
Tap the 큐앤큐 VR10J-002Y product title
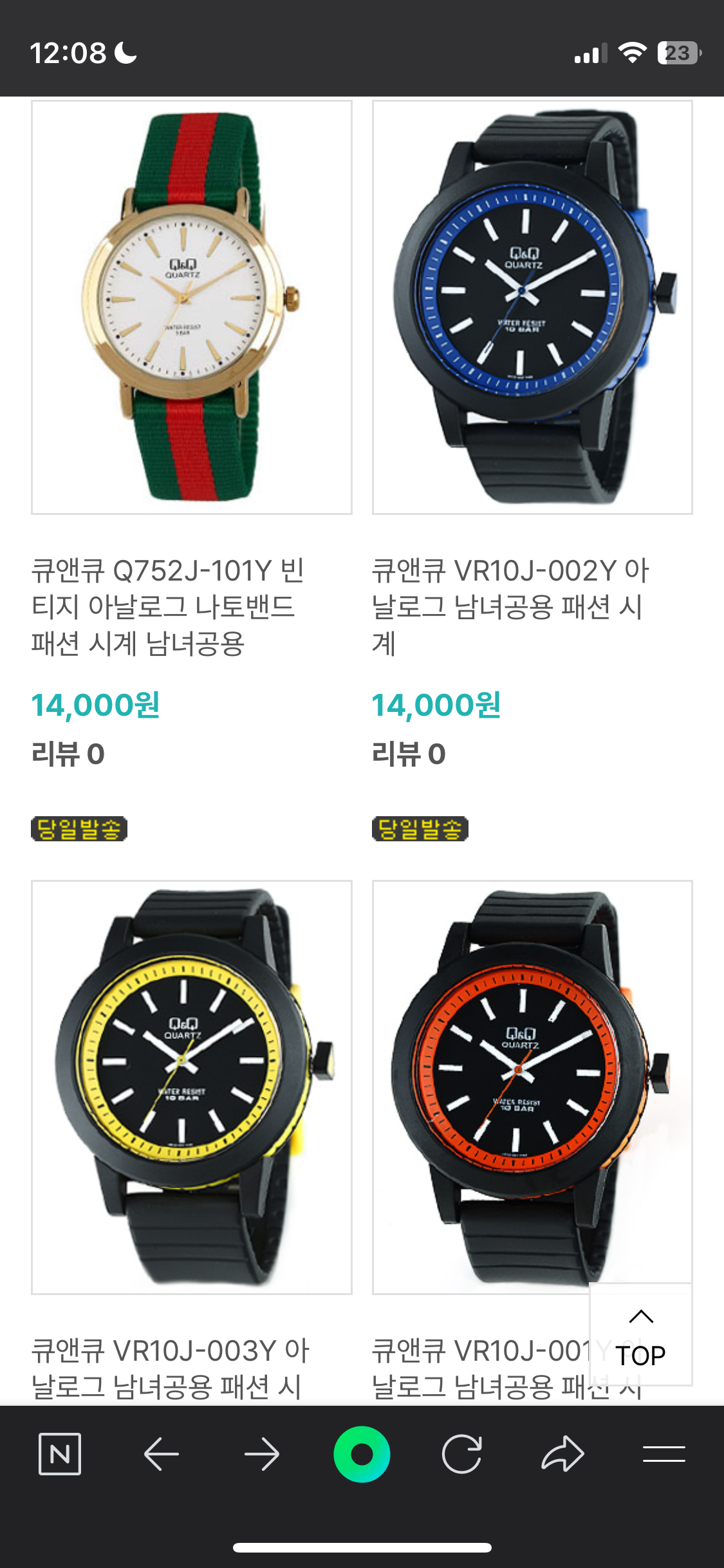point(510,605)
